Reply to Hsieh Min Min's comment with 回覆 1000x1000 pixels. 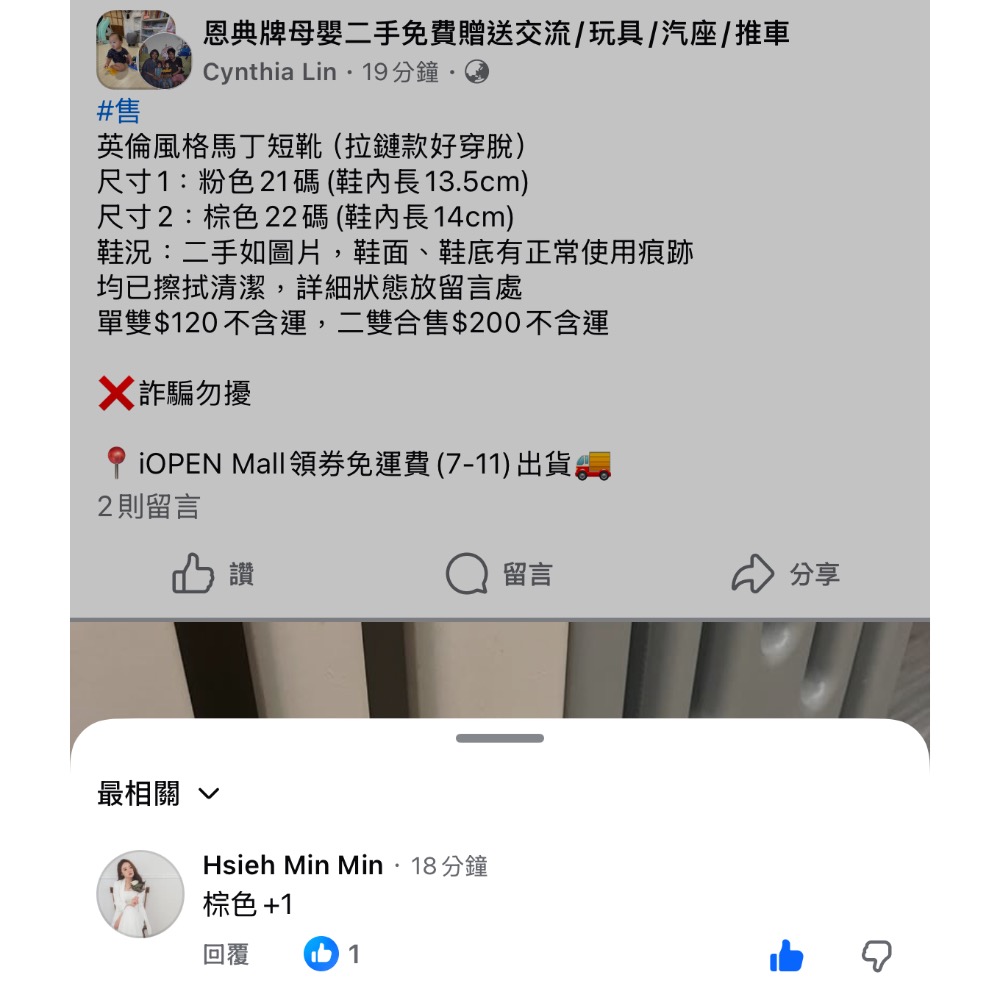[226, 955]
